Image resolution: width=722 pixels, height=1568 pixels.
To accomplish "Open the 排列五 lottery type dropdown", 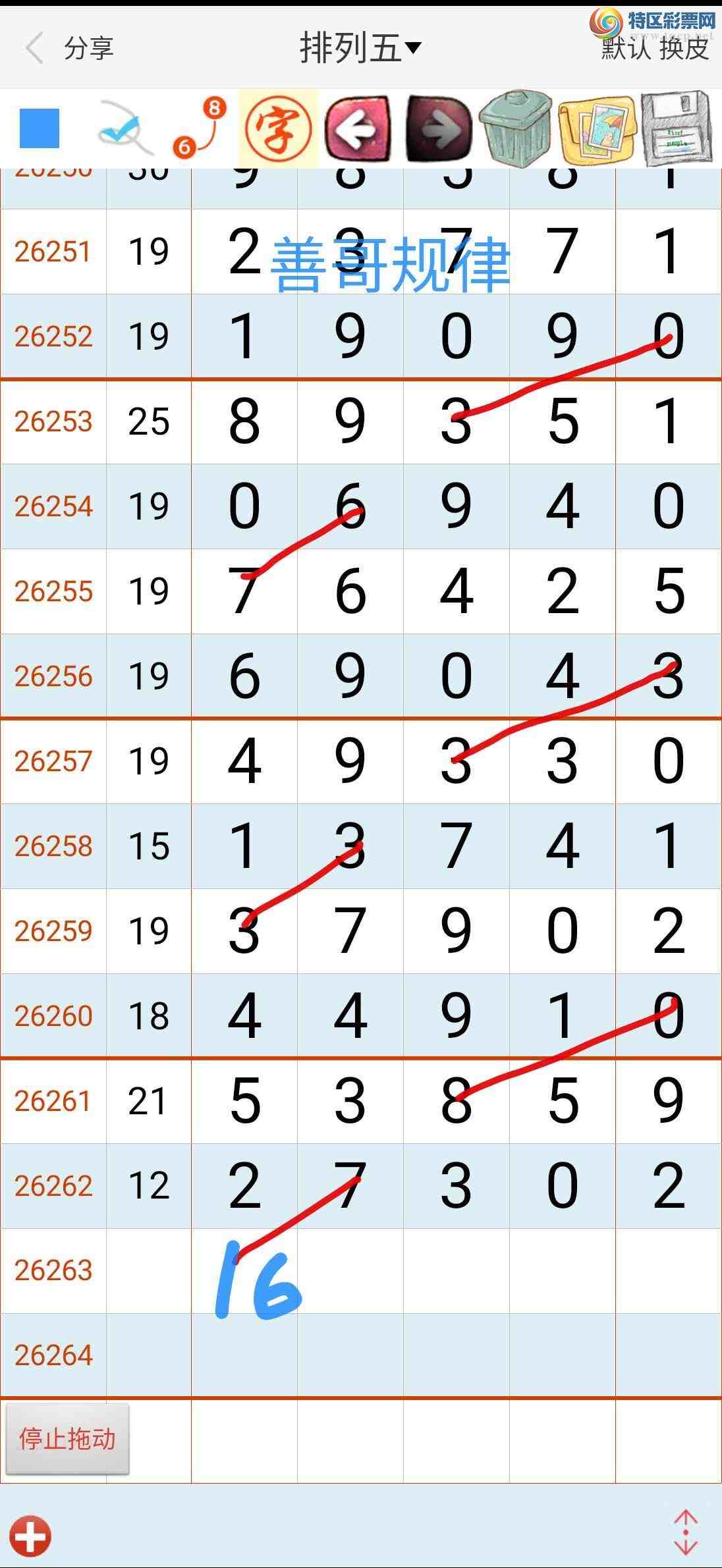I will tap(360, 48).
